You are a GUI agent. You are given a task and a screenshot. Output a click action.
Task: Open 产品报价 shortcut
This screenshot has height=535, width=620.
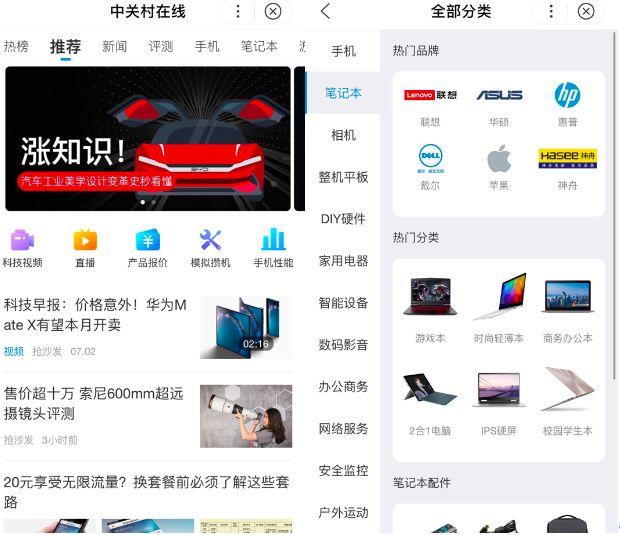pyautogui.click(x=147, y=247)
